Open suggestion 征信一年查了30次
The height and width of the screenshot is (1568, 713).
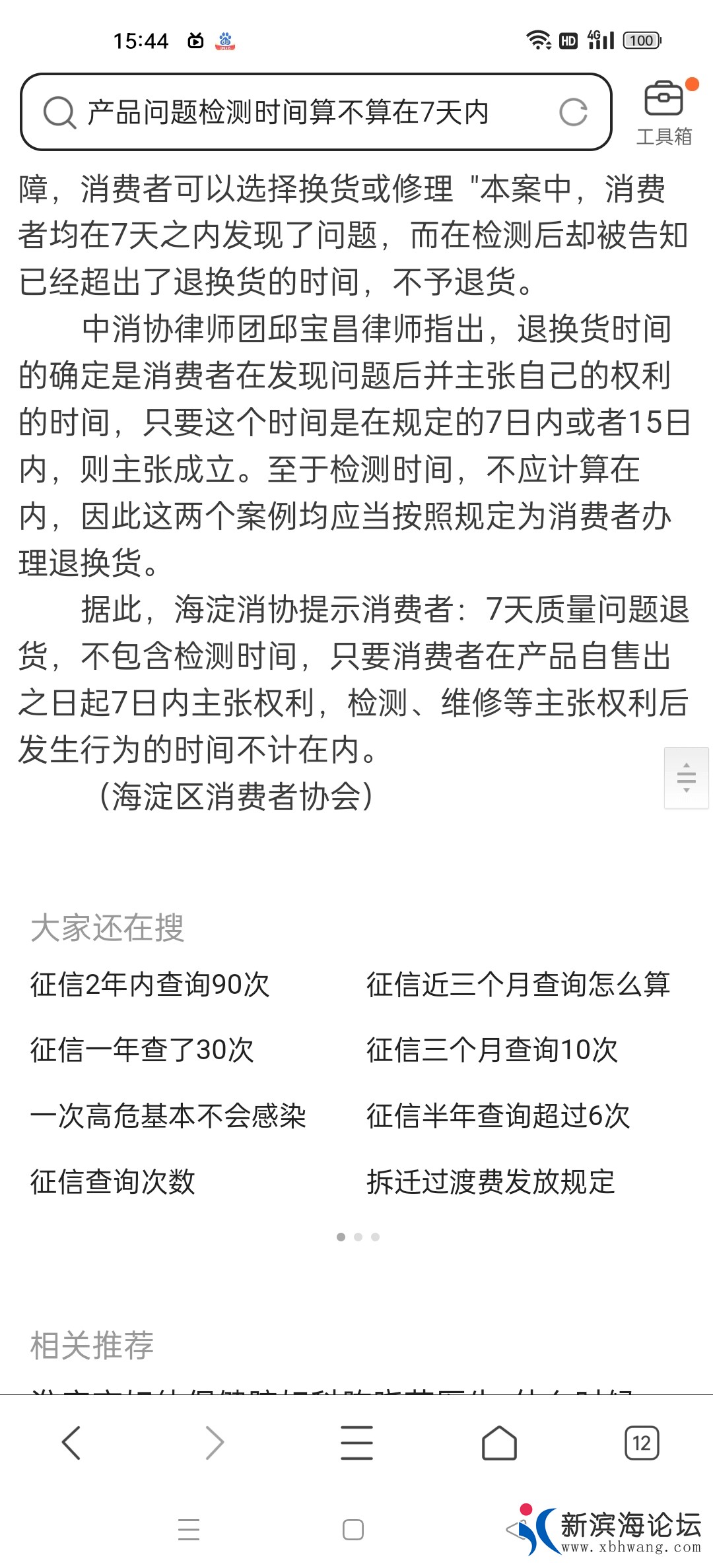coord(142,1050)
